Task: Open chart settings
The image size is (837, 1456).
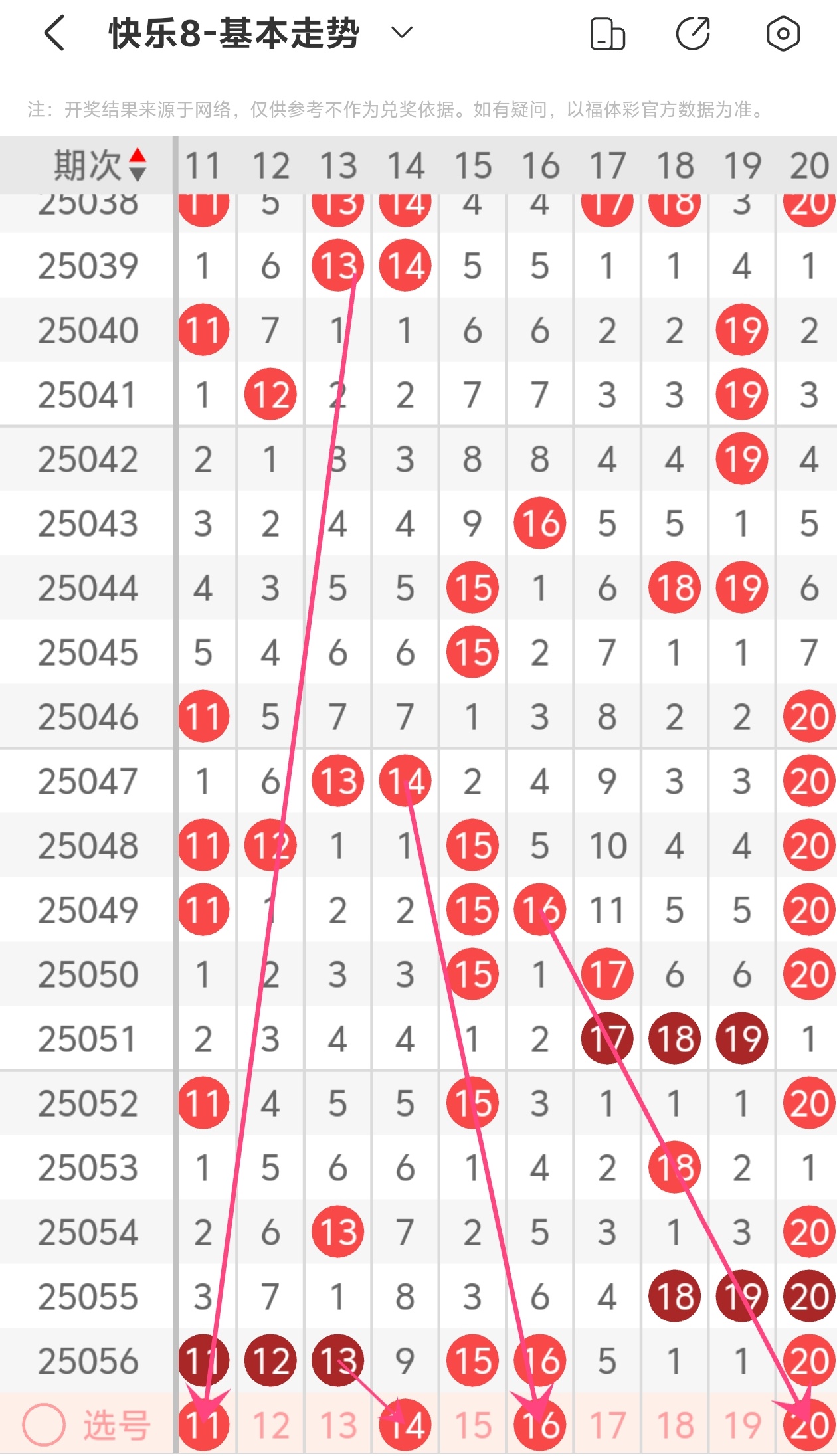Action: pos(783,34)
